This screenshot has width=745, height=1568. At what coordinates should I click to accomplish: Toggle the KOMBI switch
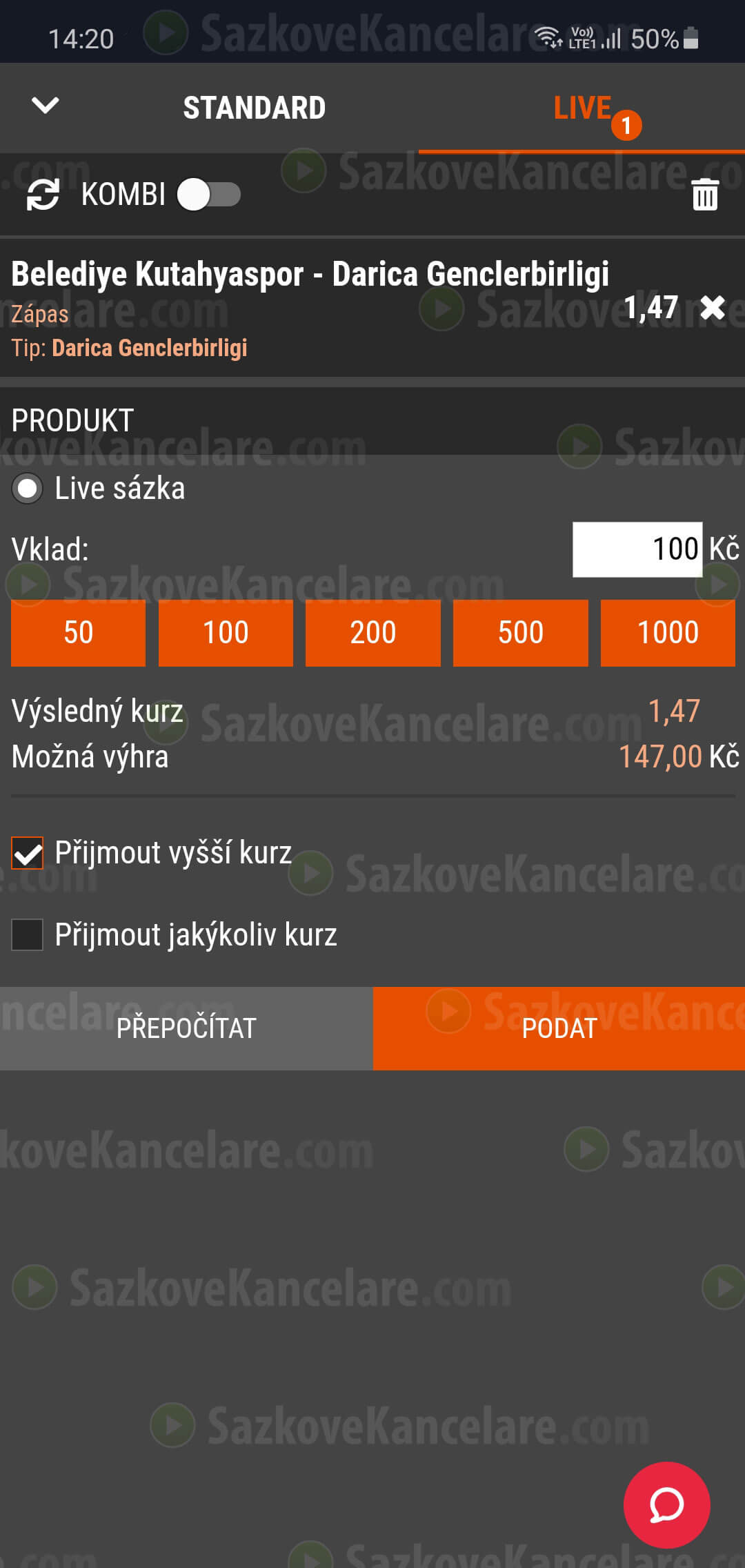tap(209, 195)
